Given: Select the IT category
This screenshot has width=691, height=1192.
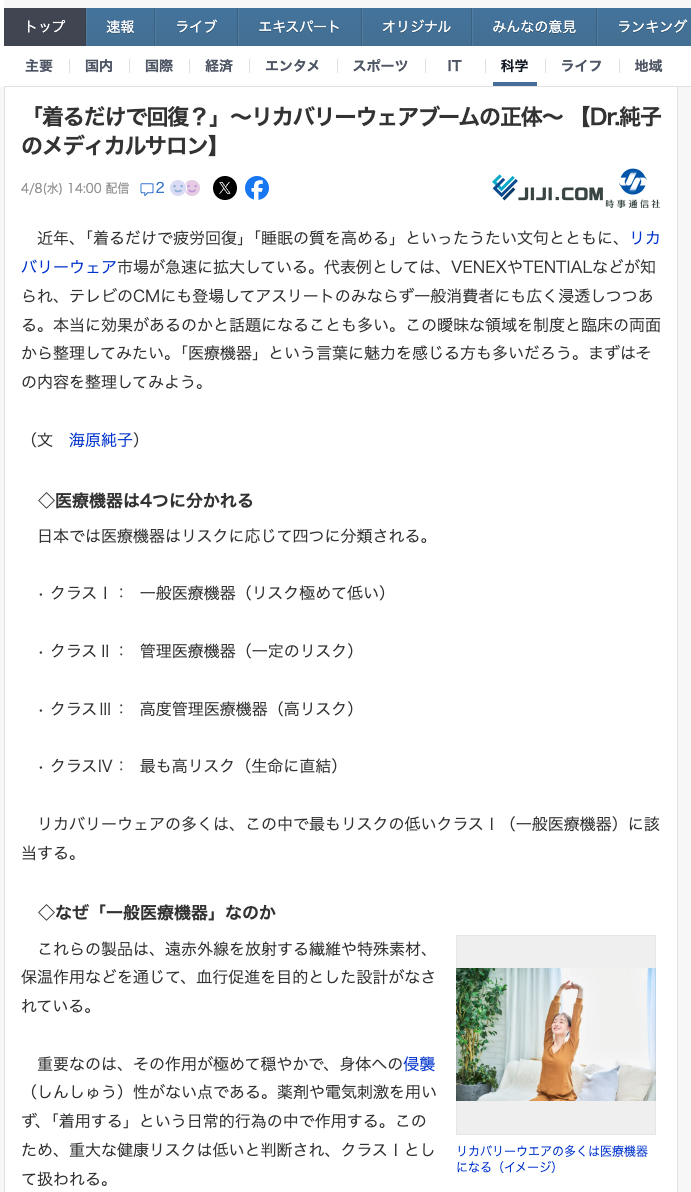Looking at the screenshot, I should click(x=454, y=66).
